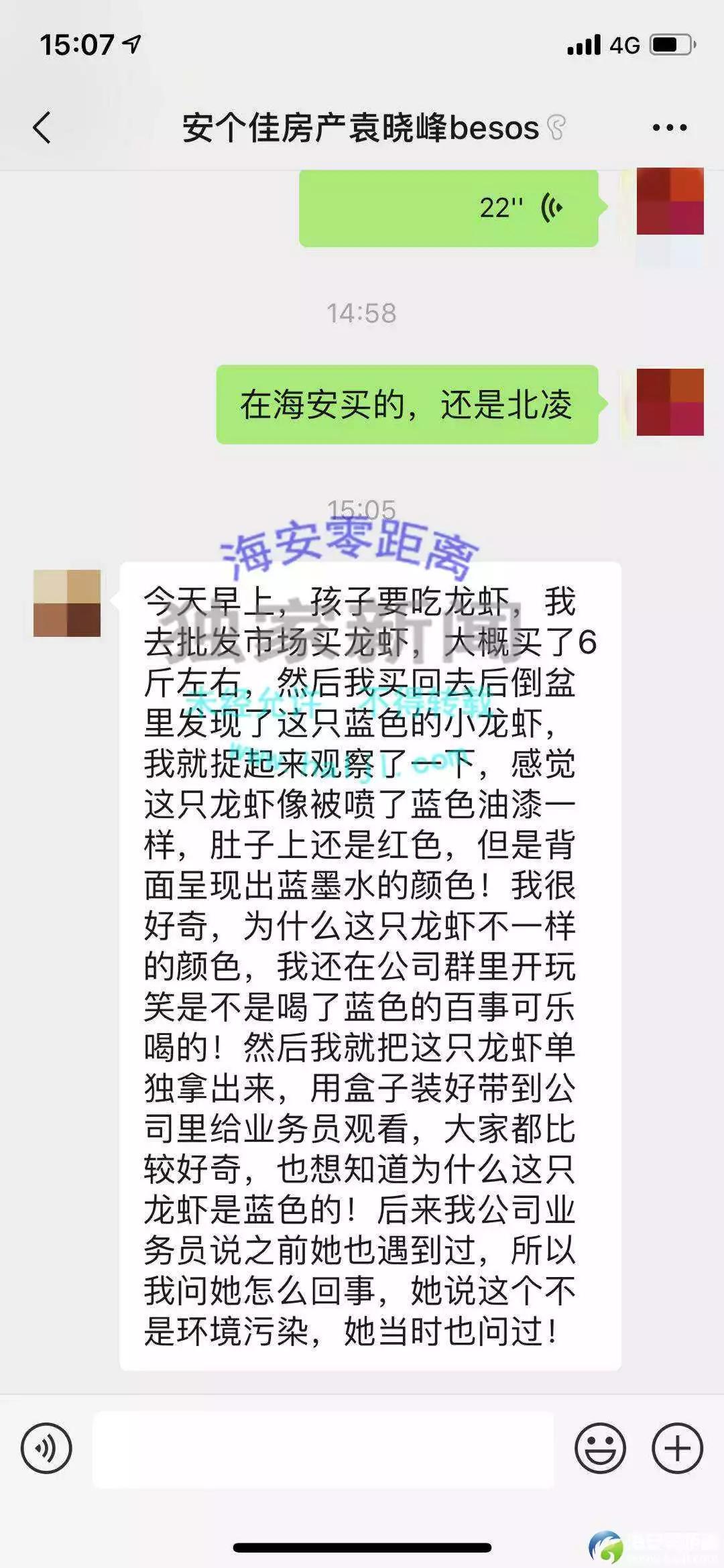This screenshot has width=724, height=1568.
Task: Open the avatar beside the long lobster message
Action: (x=67, y=603)
